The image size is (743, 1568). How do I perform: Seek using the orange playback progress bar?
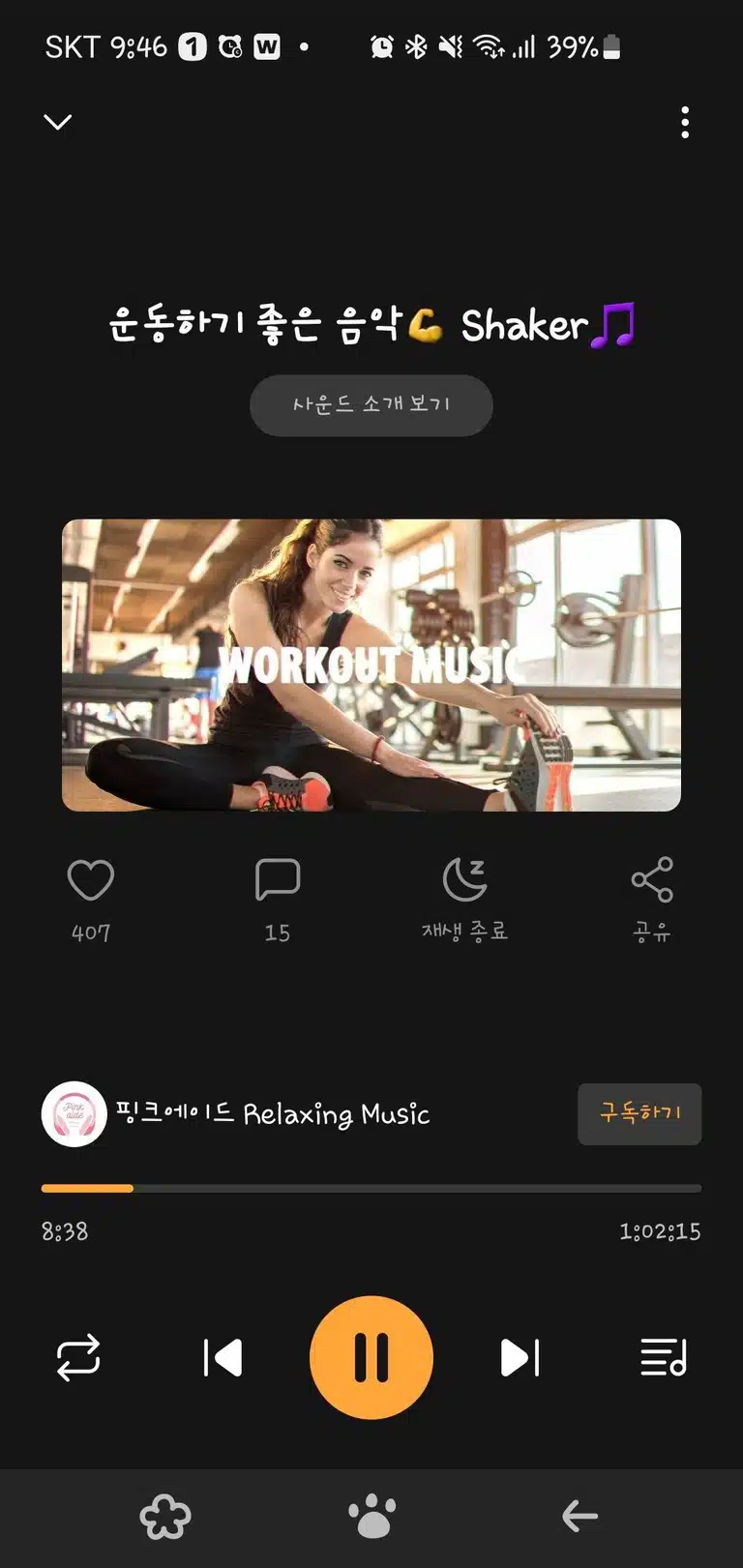371,1188
